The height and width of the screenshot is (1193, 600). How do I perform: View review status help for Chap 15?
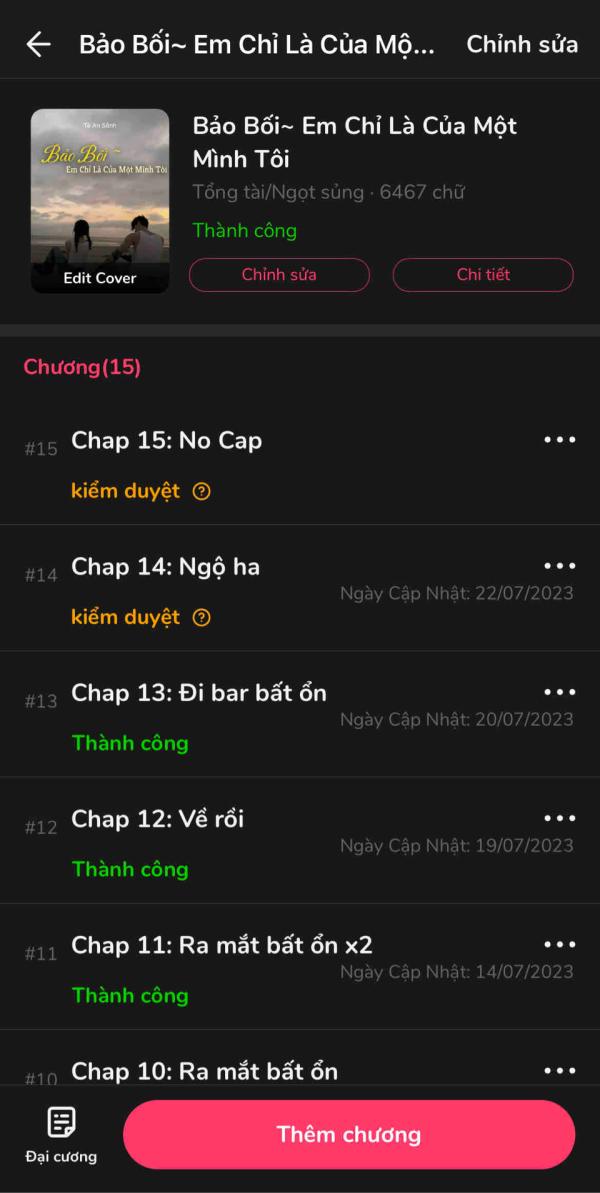click(202, 491)
